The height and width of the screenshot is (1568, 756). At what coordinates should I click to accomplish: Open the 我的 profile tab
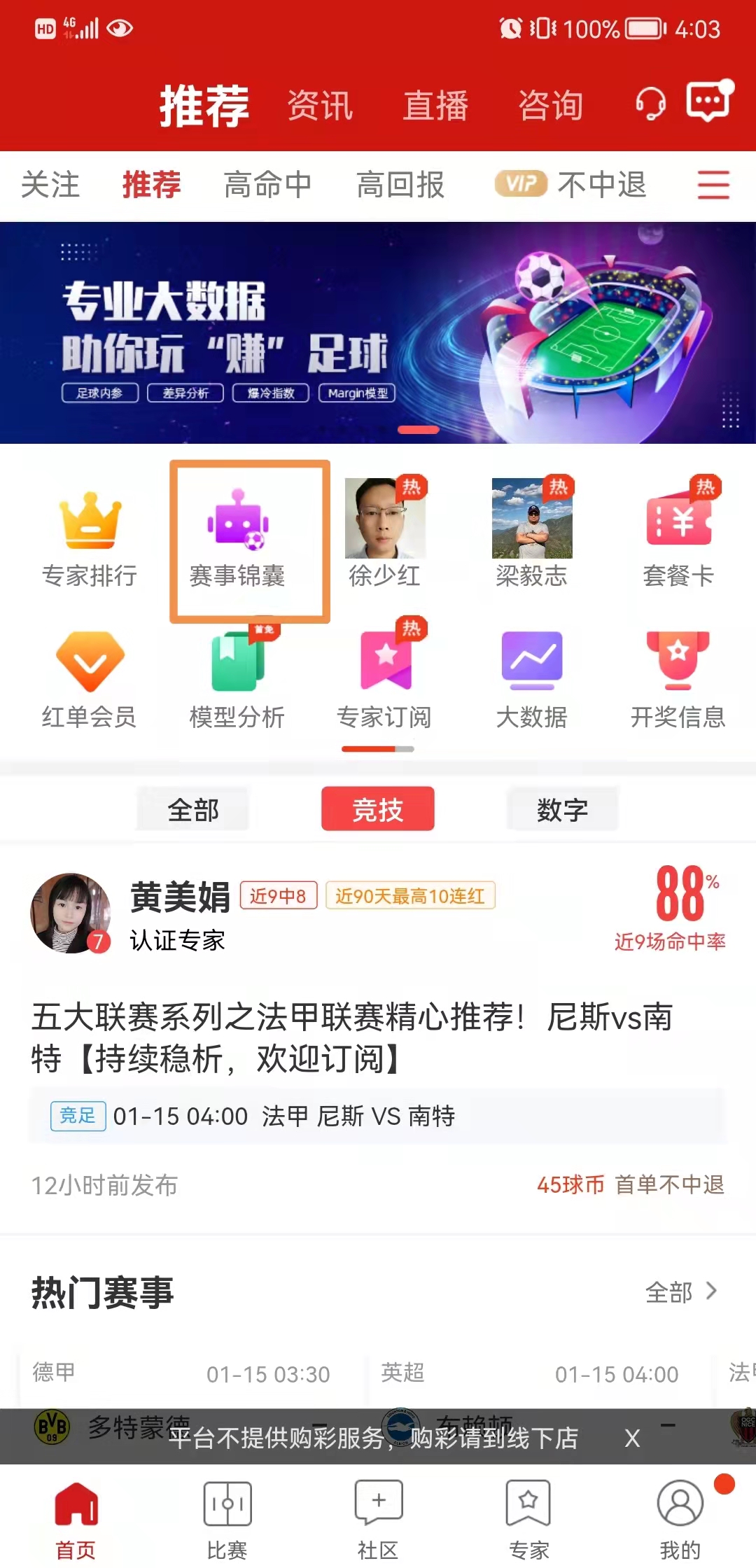pyautogui.click(x=680, y=1520)
